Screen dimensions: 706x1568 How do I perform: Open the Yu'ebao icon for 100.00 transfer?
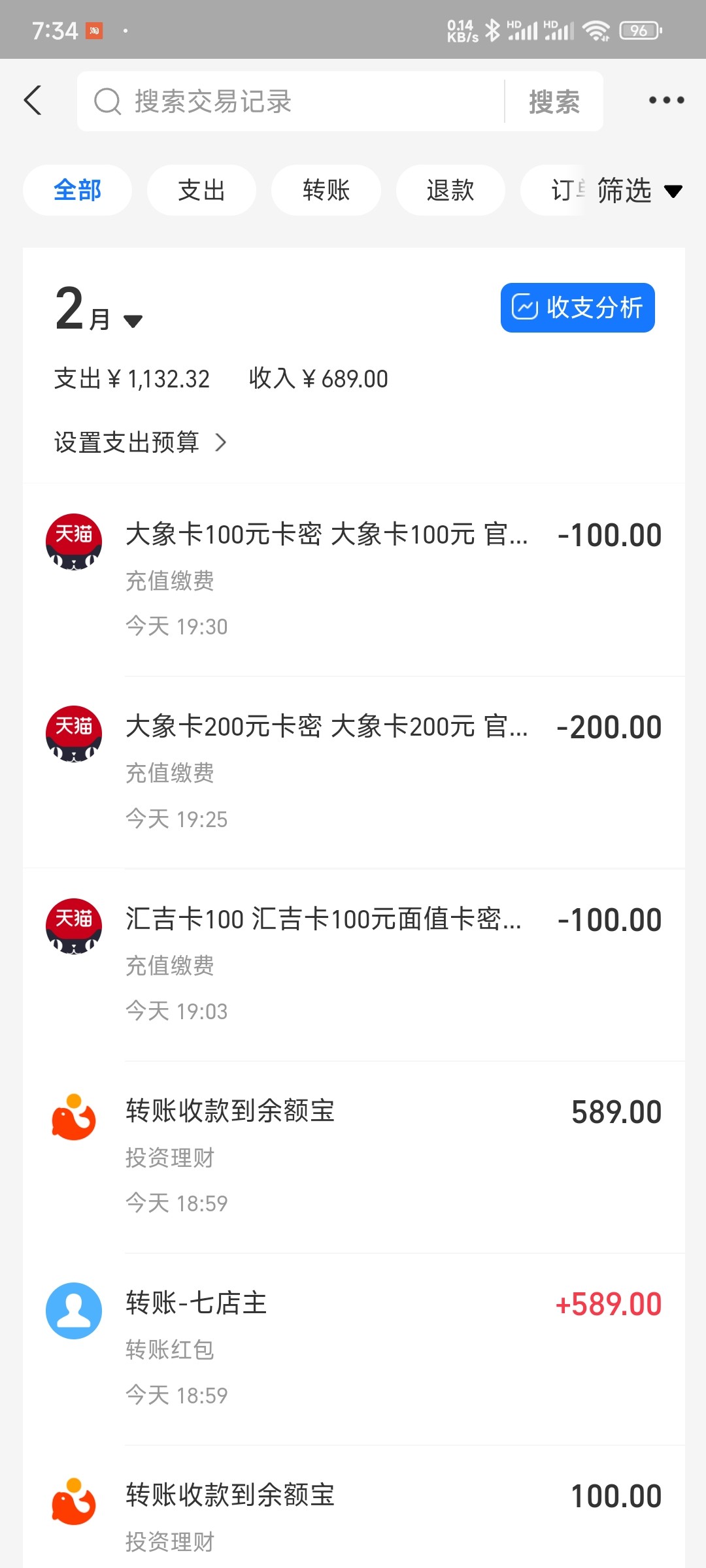pos(74,1500)
